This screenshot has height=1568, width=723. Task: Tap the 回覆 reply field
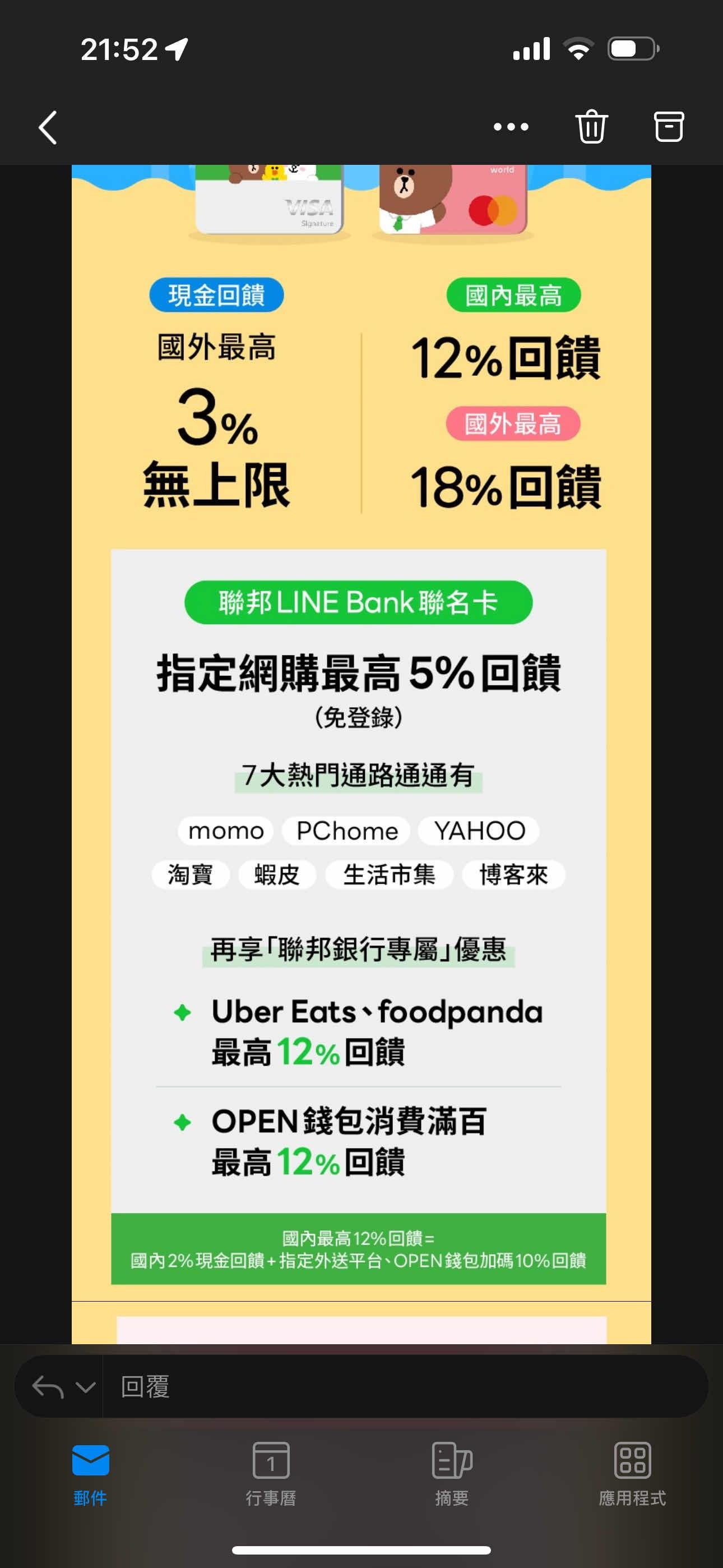(x=402, y=1387)
